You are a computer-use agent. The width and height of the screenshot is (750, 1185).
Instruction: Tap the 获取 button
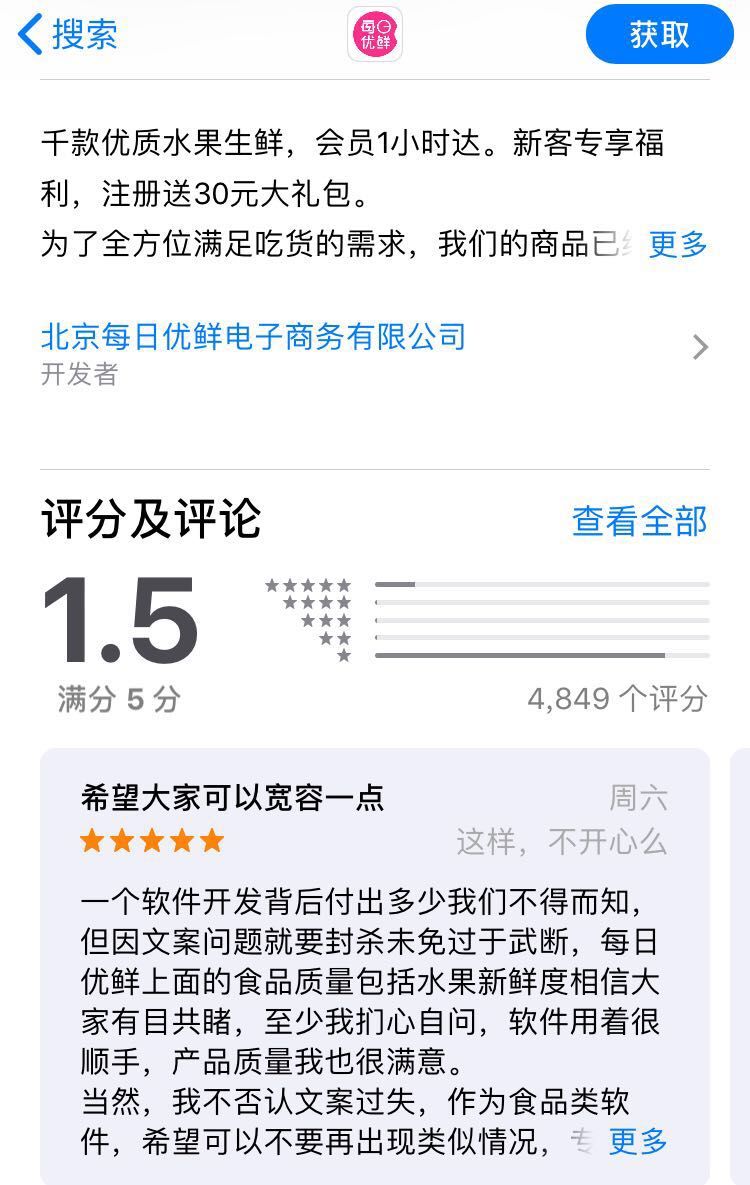point(659,35)
